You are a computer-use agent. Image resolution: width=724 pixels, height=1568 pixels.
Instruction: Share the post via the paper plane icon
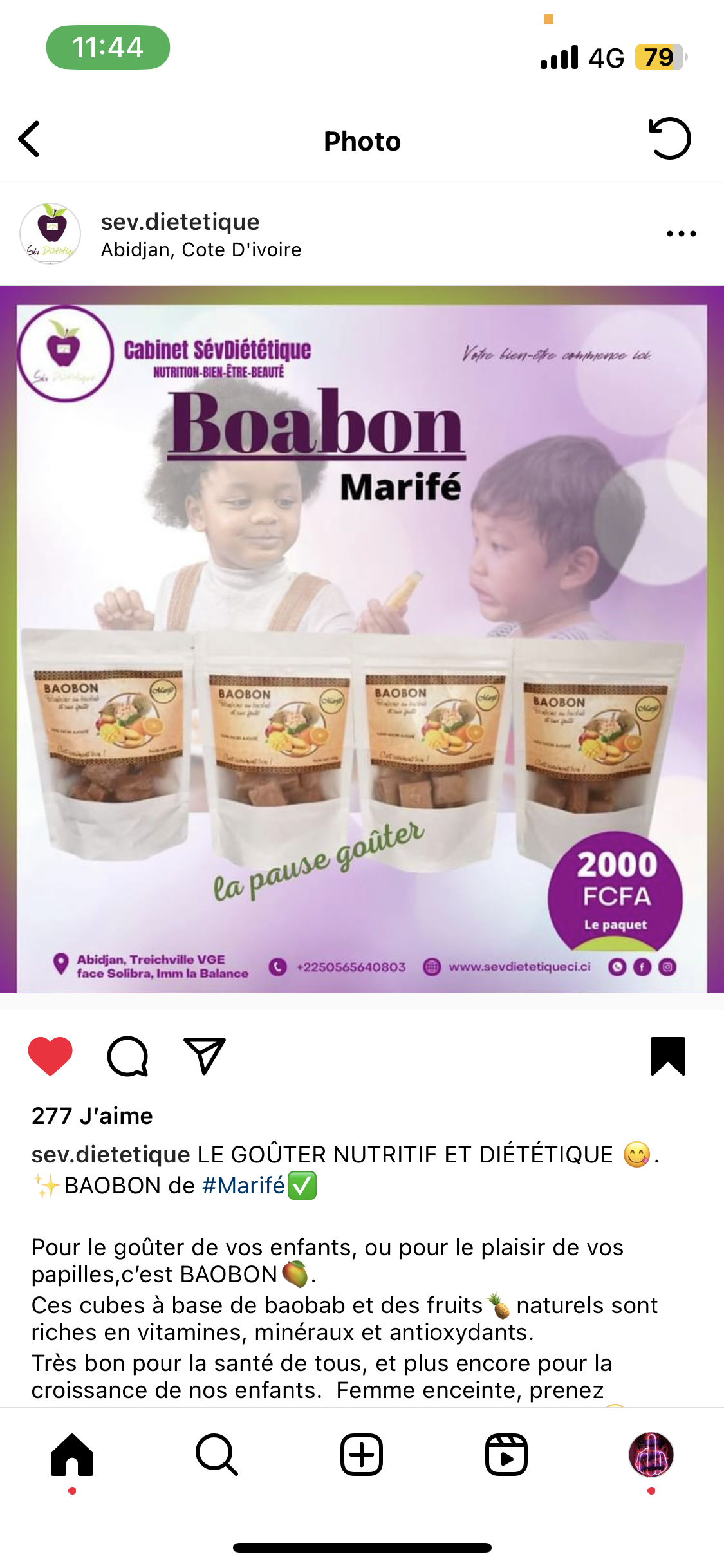click(205, 1056)
